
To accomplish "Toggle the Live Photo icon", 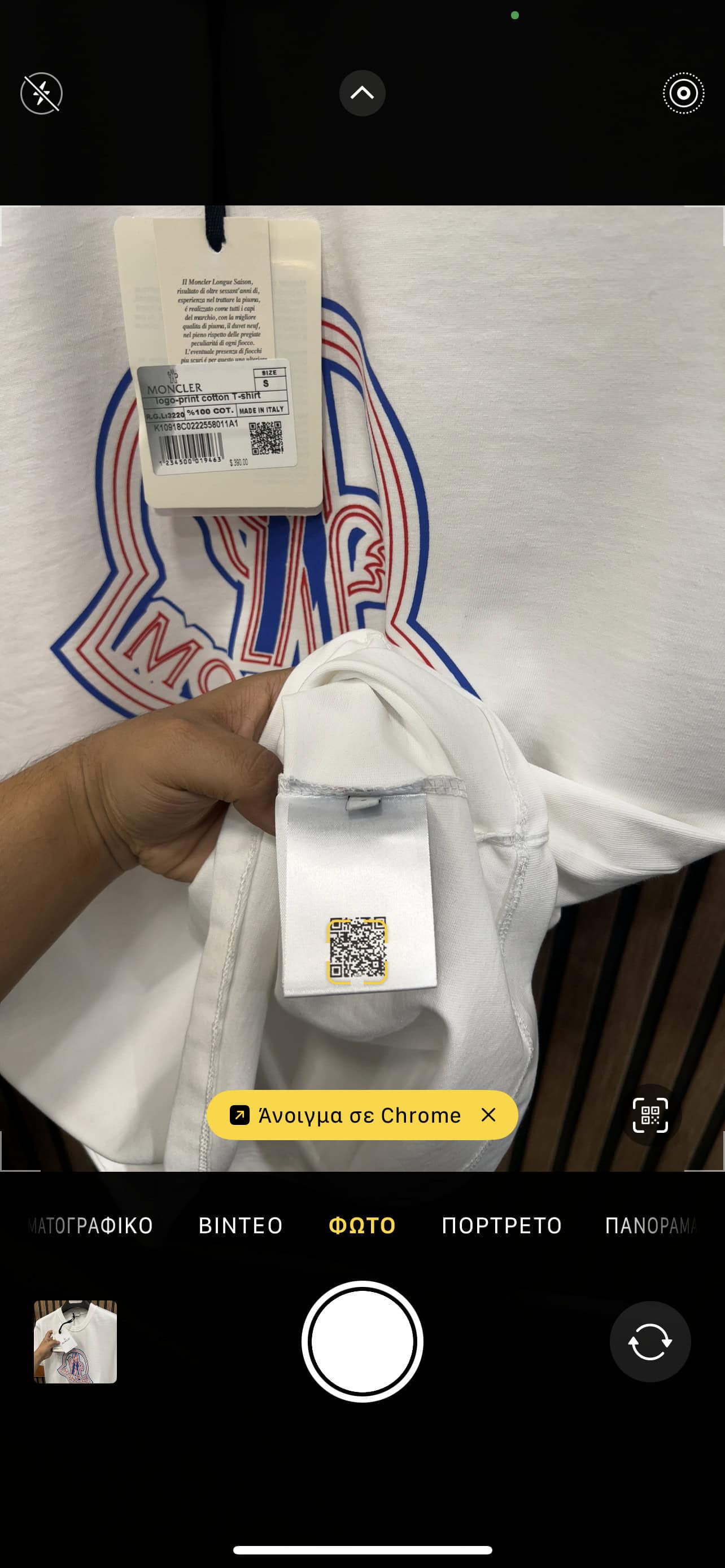I will pyautogui.click(x=683, y=93).
